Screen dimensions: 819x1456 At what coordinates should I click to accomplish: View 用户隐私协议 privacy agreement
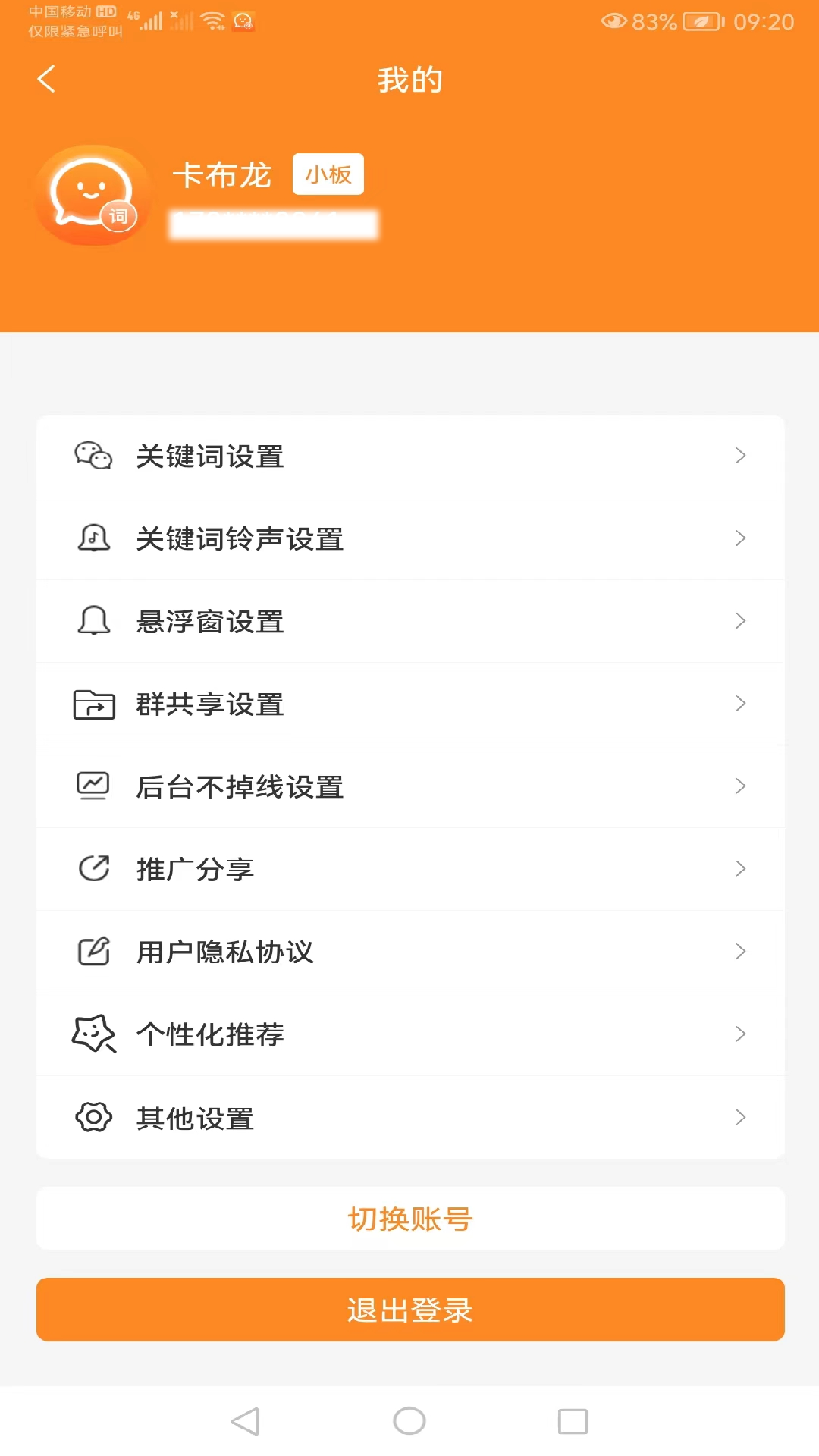point(409,952)
